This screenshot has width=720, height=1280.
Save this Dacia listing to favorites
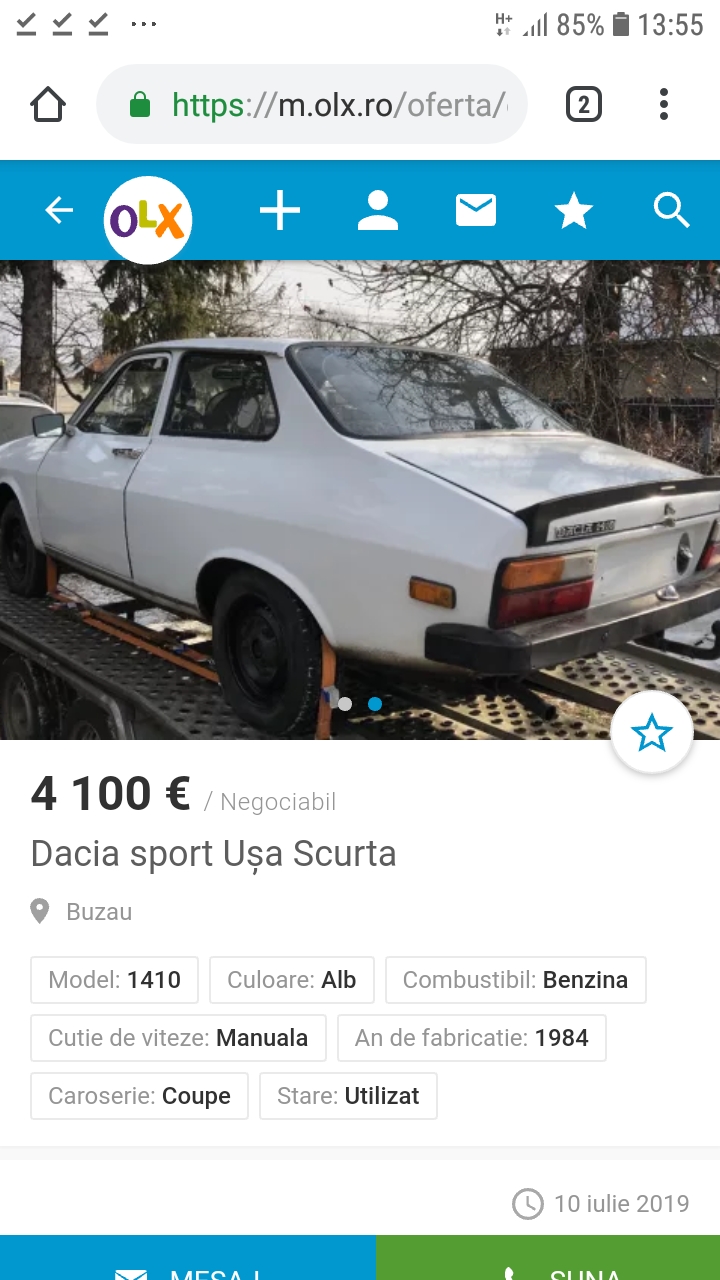(x=652, y=733)
